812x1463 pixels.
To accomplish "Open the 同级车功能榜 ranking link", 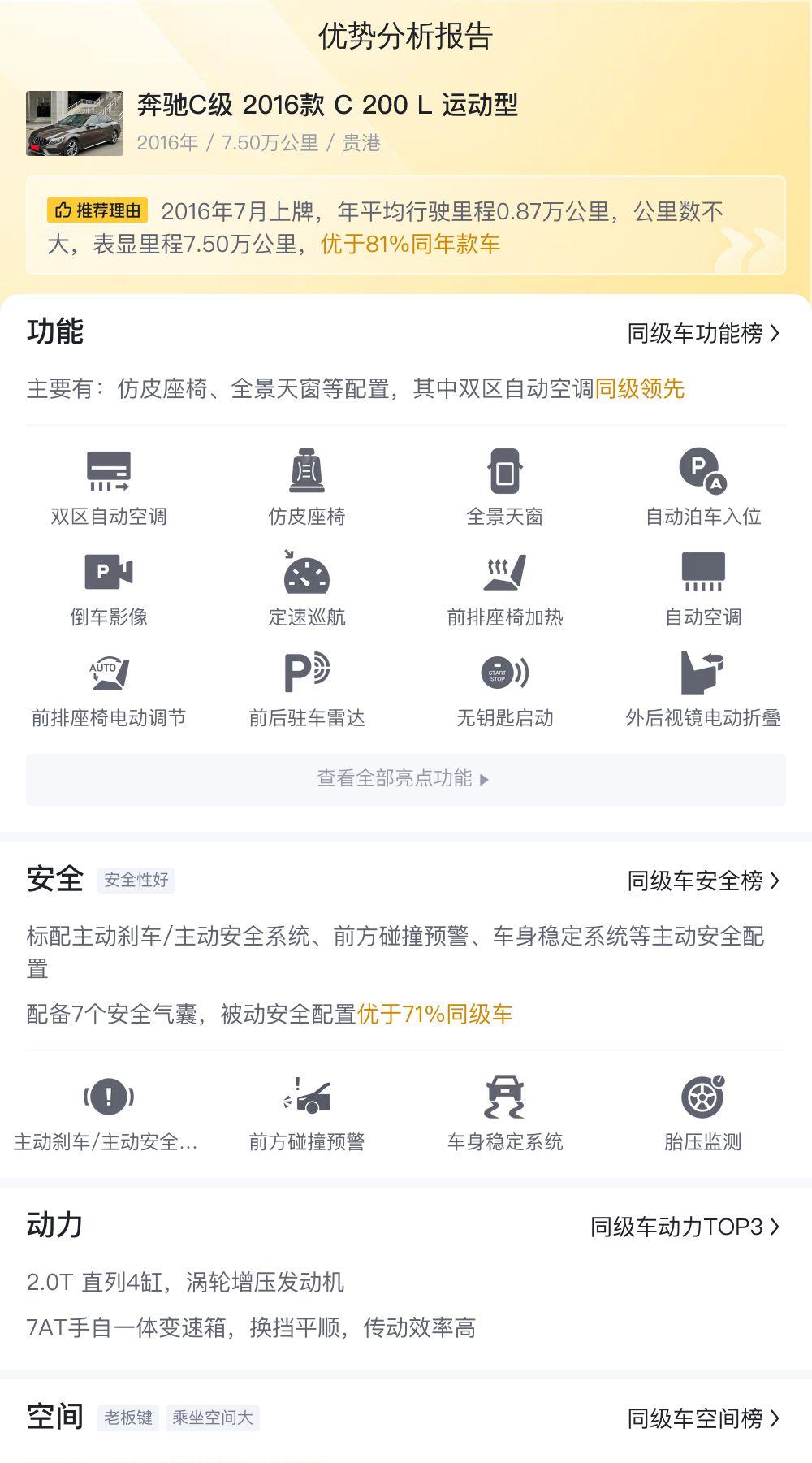I will pos(703,333).
